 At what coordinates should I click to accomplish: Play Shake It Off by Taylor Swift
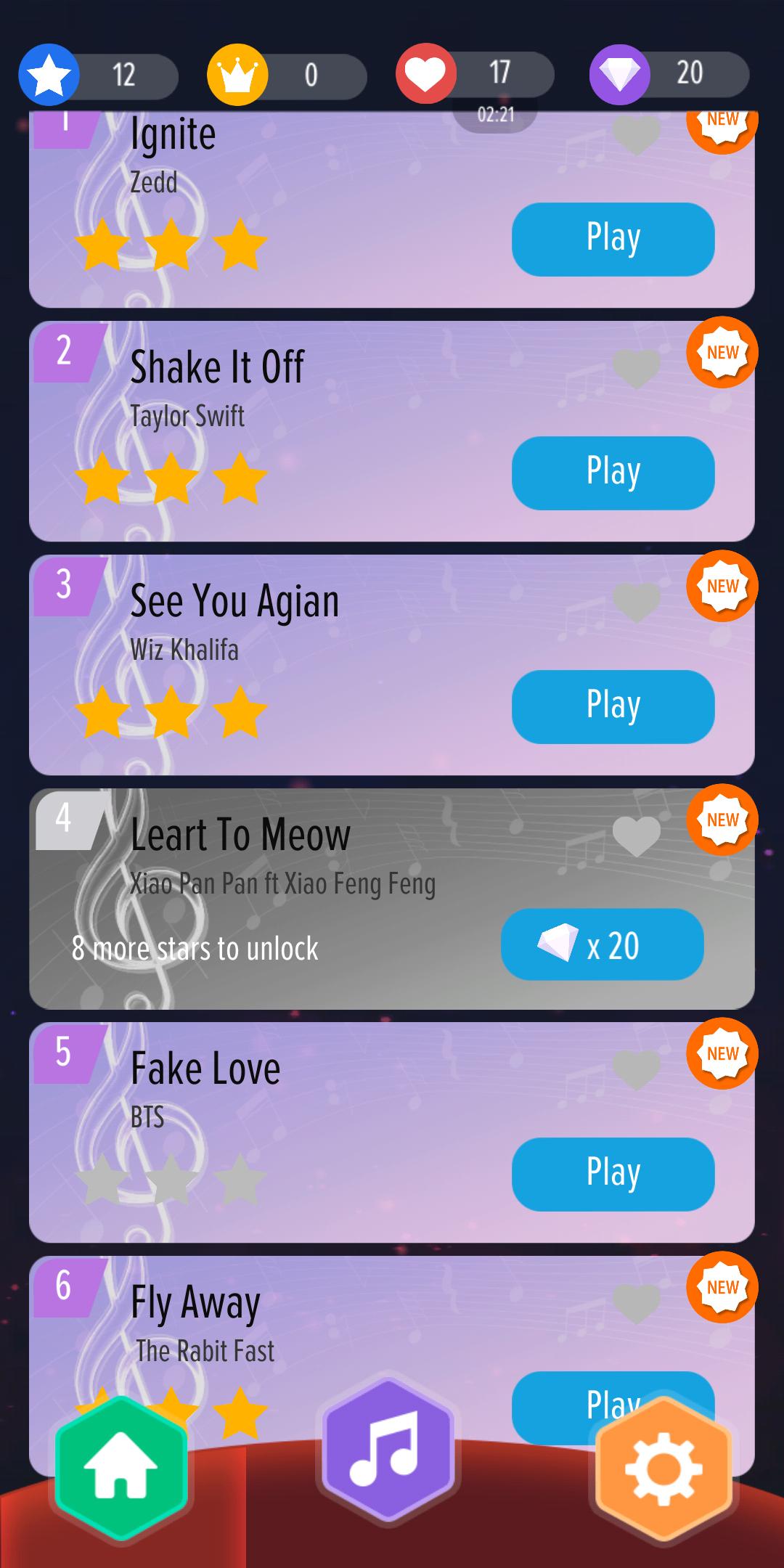(613, 473)
